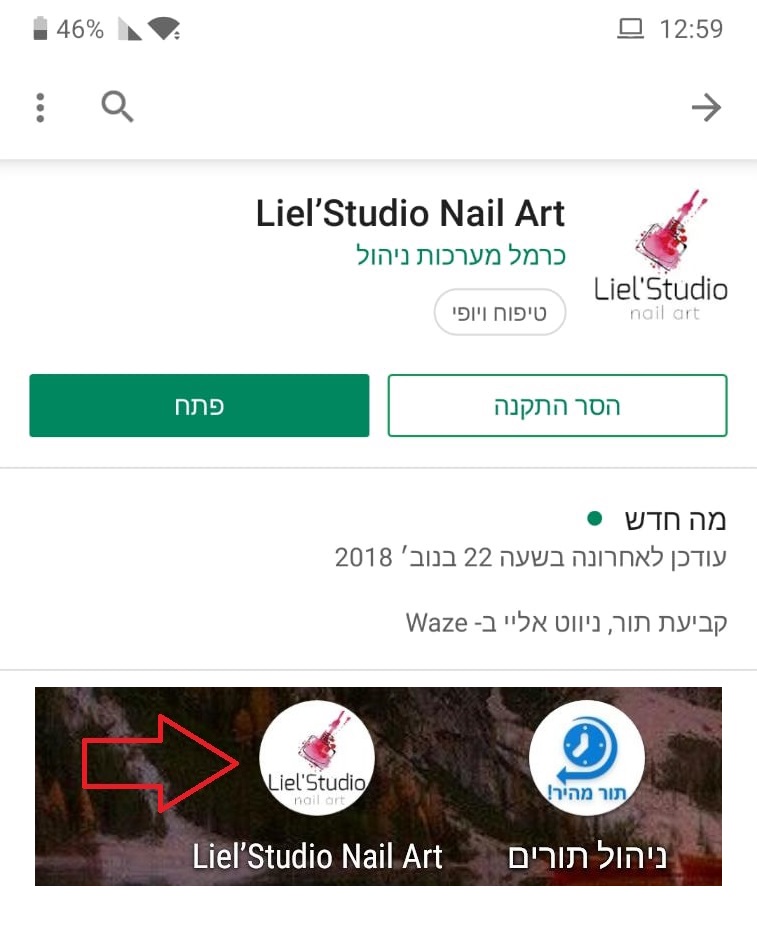Uninstall the app (הסר התקנה)
The image size is (757, 948).
click(x=557, y=406)
